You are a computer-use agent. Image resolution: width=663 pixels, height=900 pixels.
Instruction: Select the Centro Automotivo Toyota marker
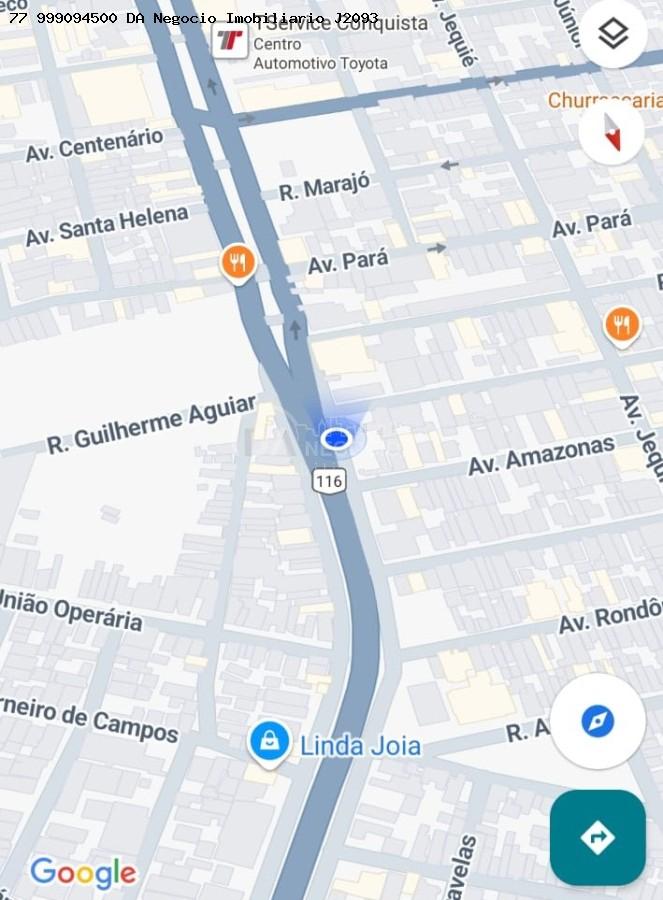pyautogui.click(x=230, y=42)
